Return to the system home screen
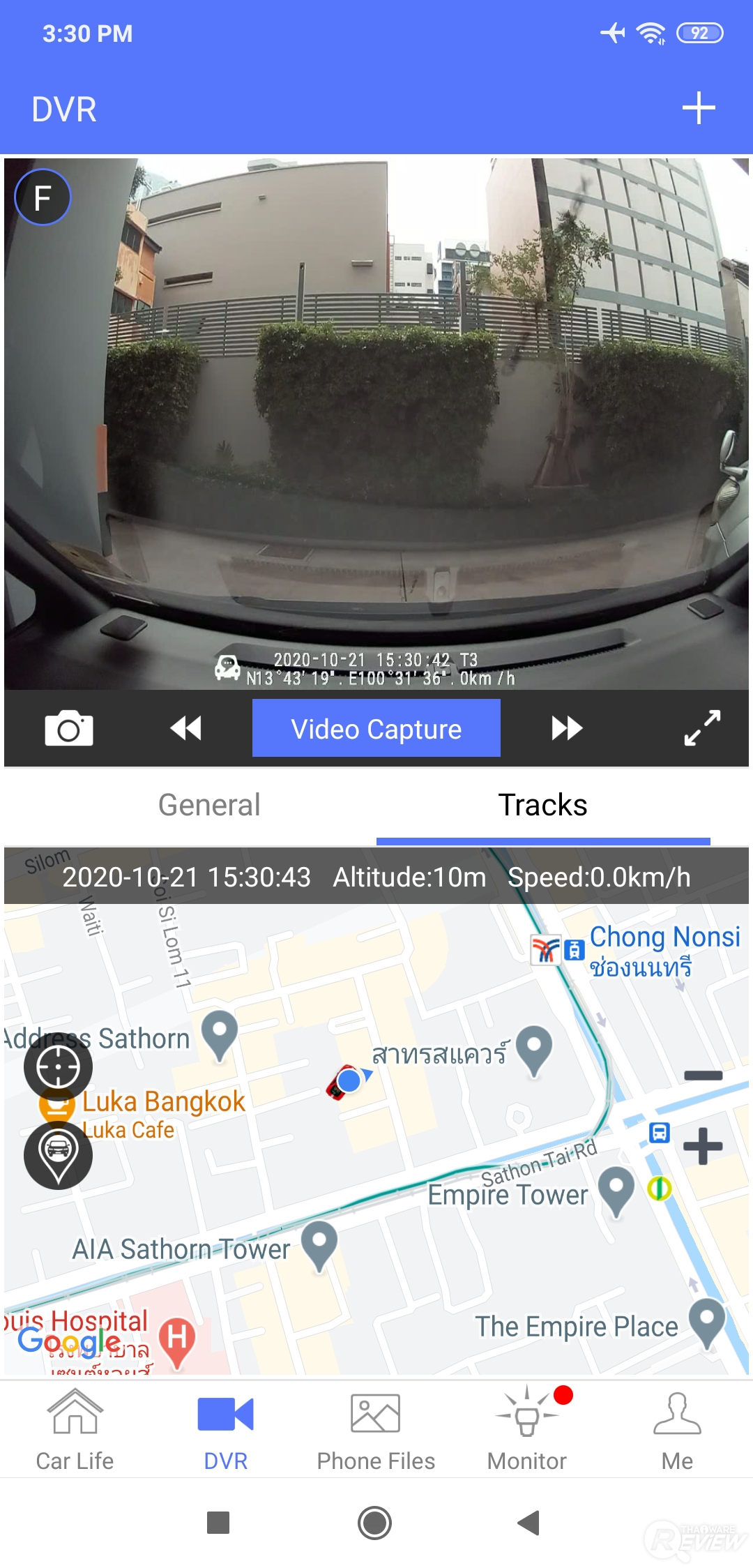The image size is (753, 1568). [374, 1523]
